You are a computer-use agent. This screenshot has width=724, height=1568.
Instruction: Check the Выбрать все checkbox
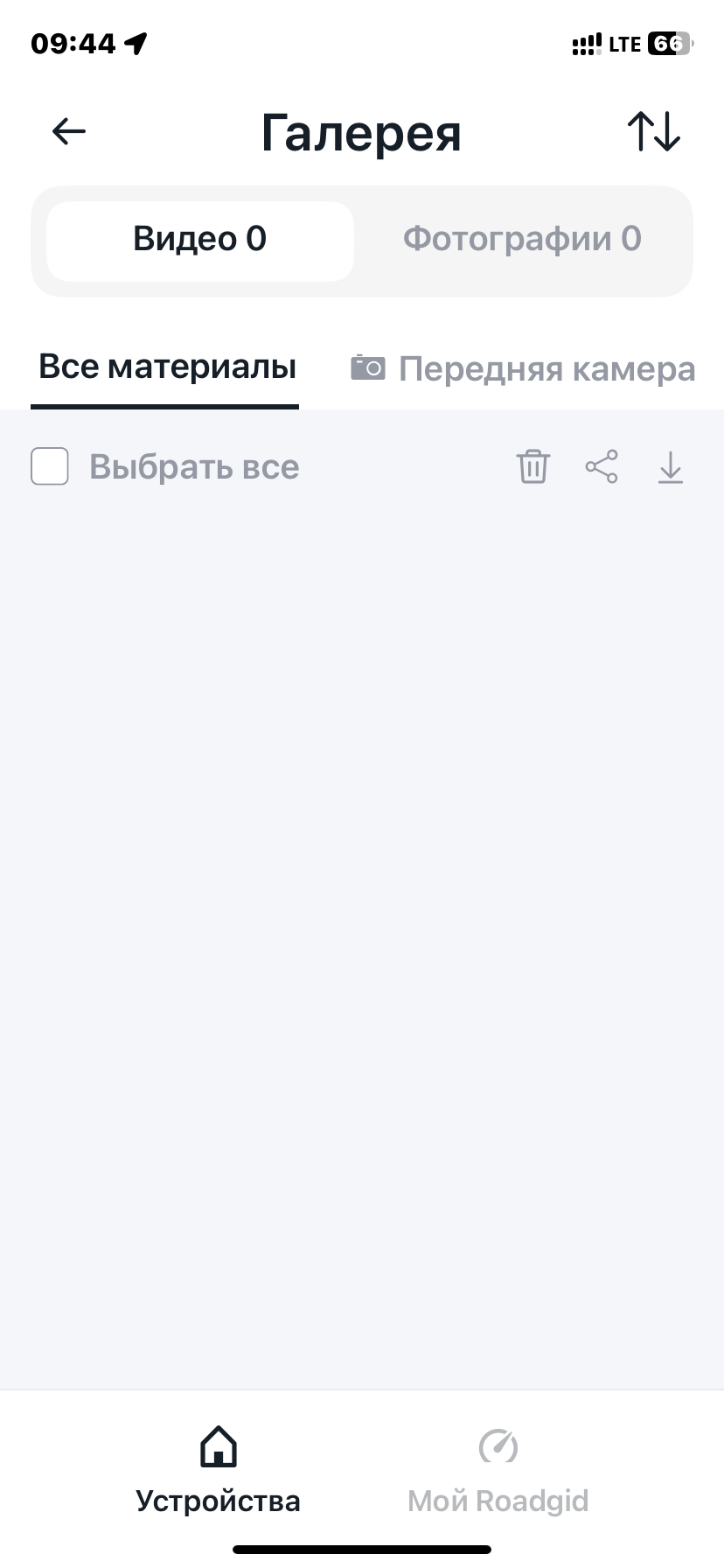click(50, 466)
